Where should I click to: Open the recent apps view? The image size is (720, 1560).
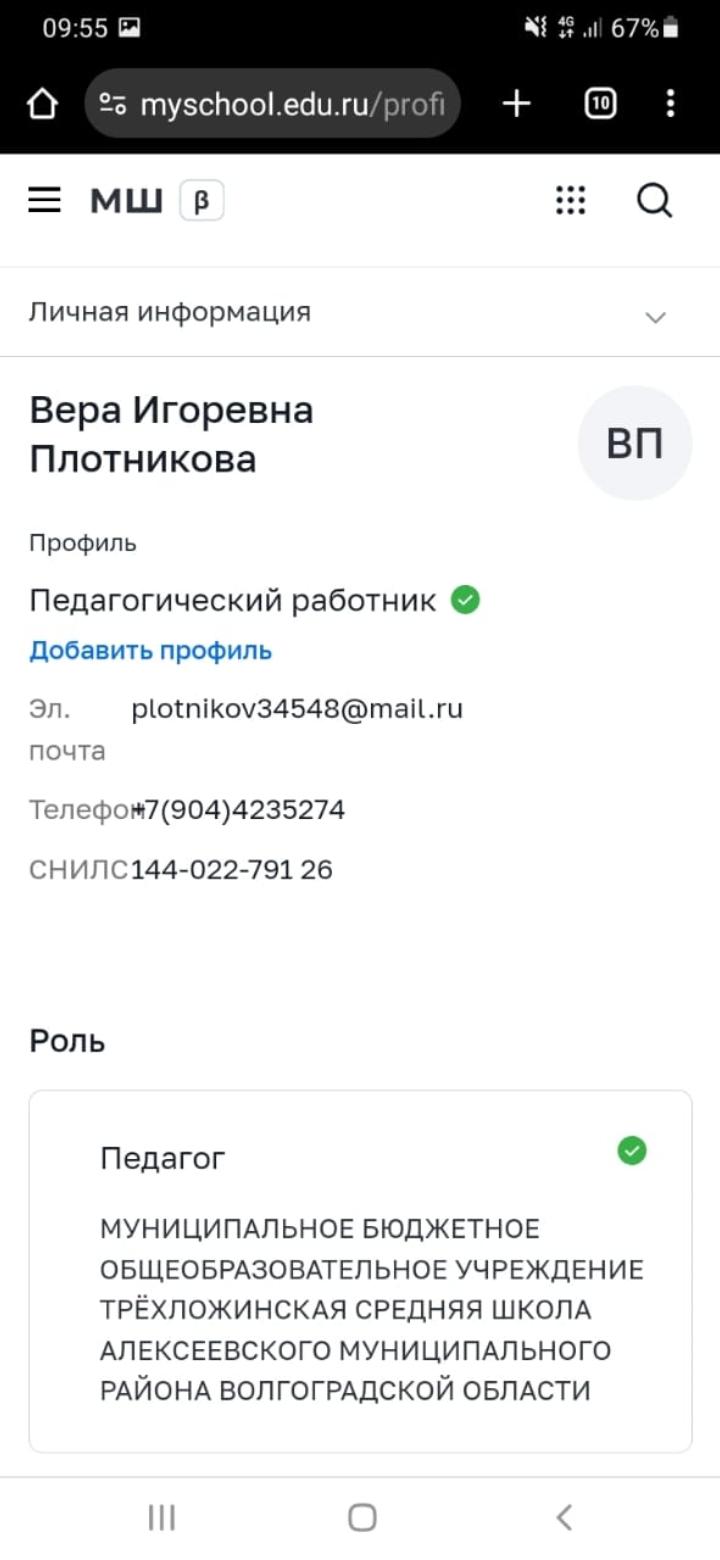162,1518
